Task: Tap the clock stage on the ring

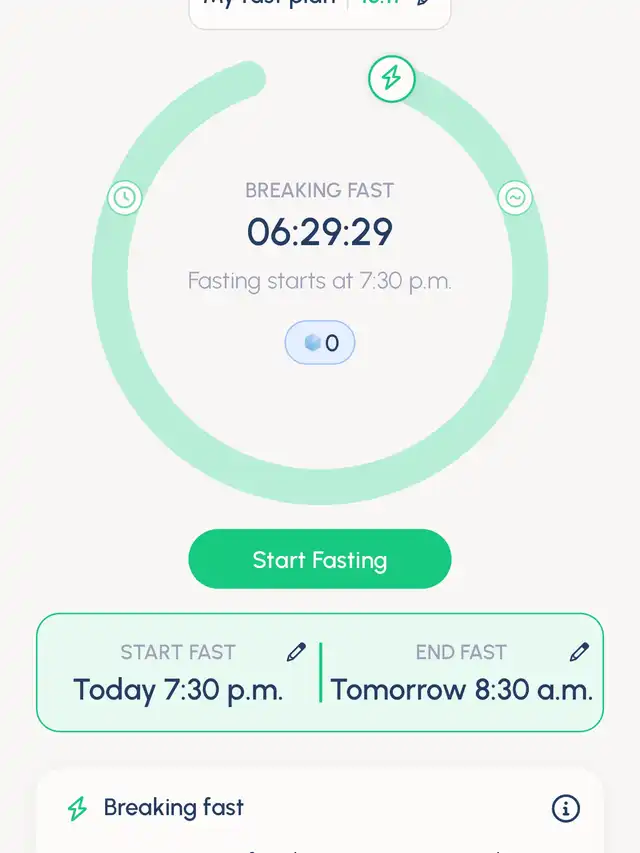Action: coord(124,197)
